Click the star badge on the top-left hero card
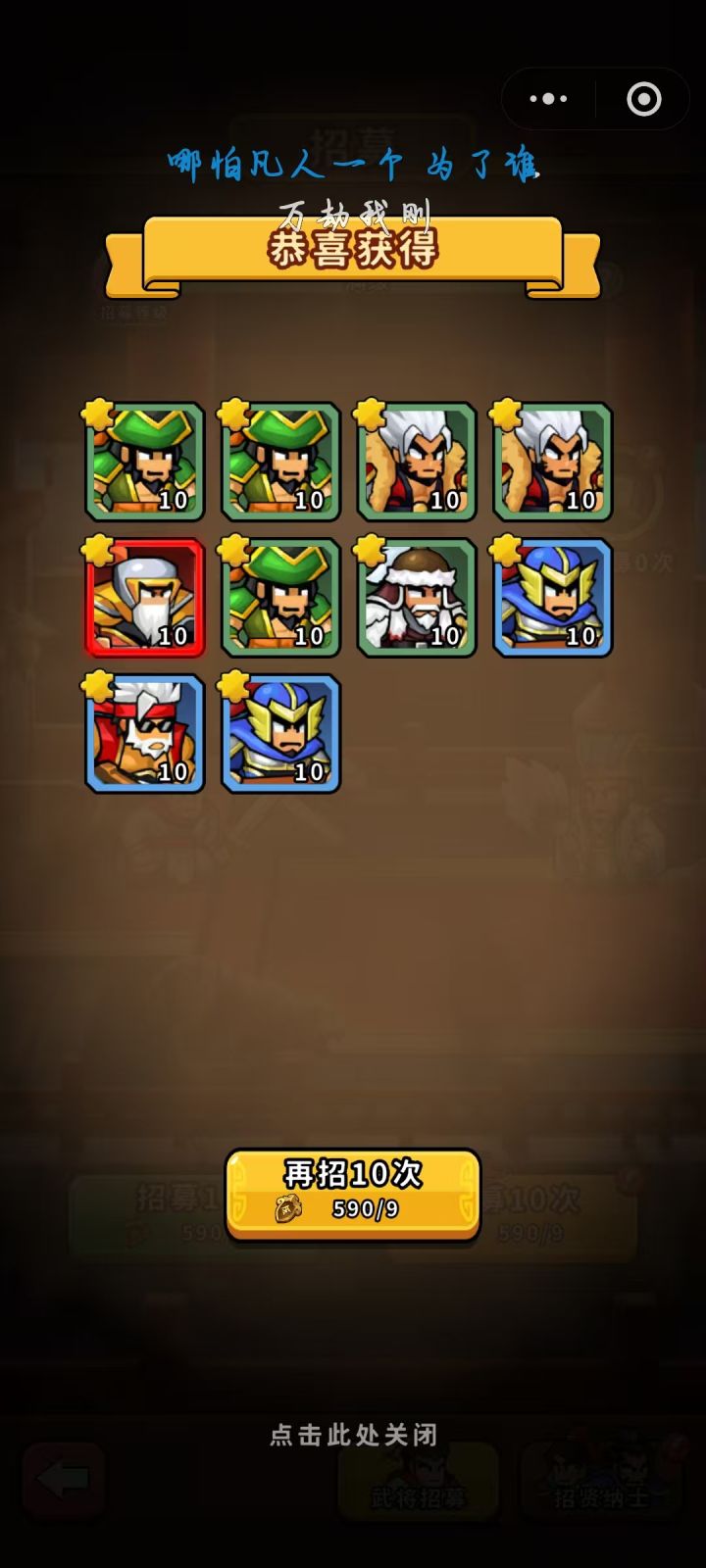This screenshot has height=1568, width=706. [96, 414]
